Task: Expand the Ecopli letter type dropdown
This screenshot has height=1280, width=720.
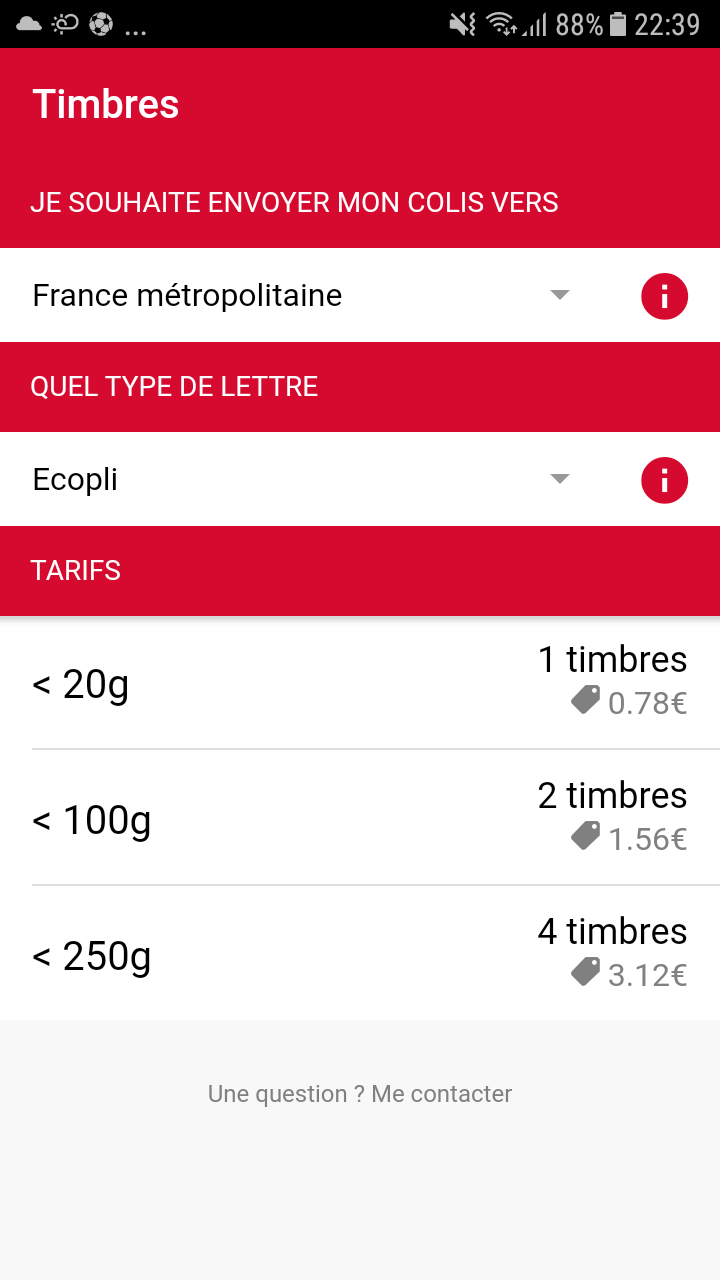Action: pos(300,479)
